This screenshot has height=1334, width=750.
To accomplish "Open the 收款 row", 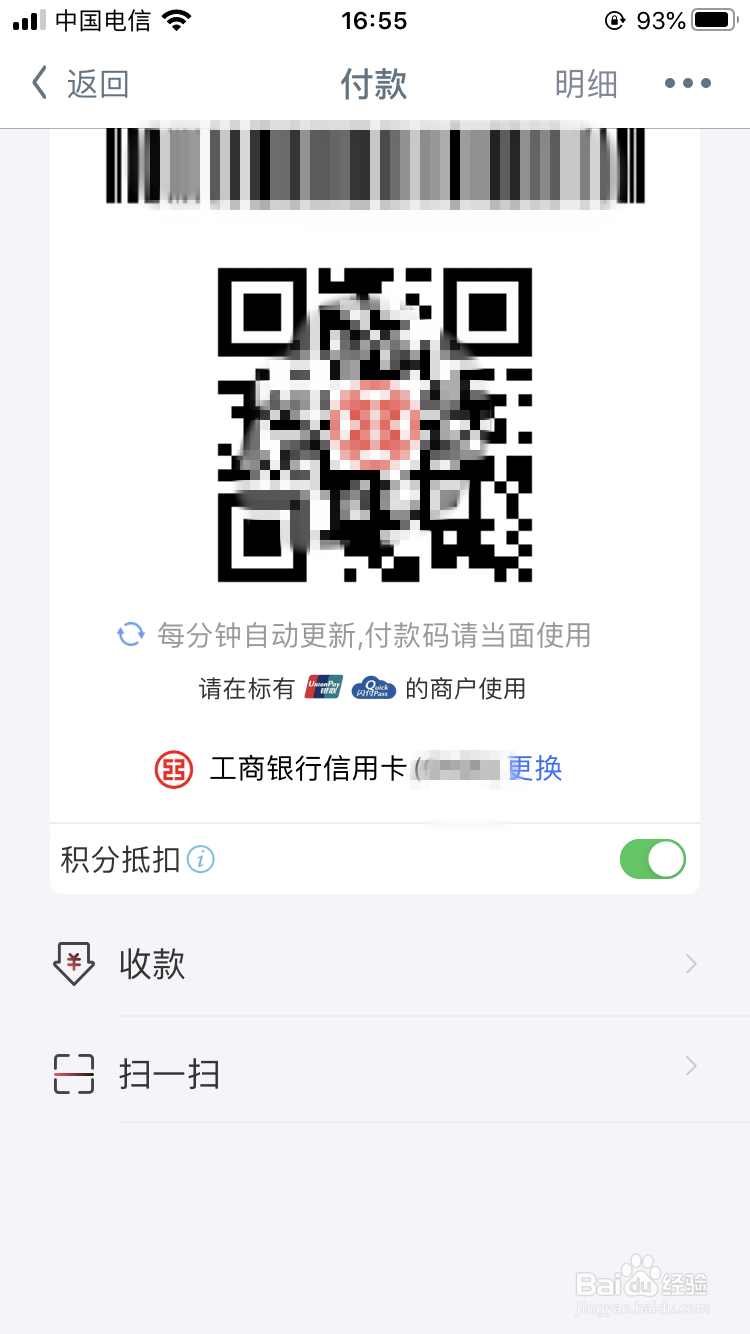I will coord(375,964).
